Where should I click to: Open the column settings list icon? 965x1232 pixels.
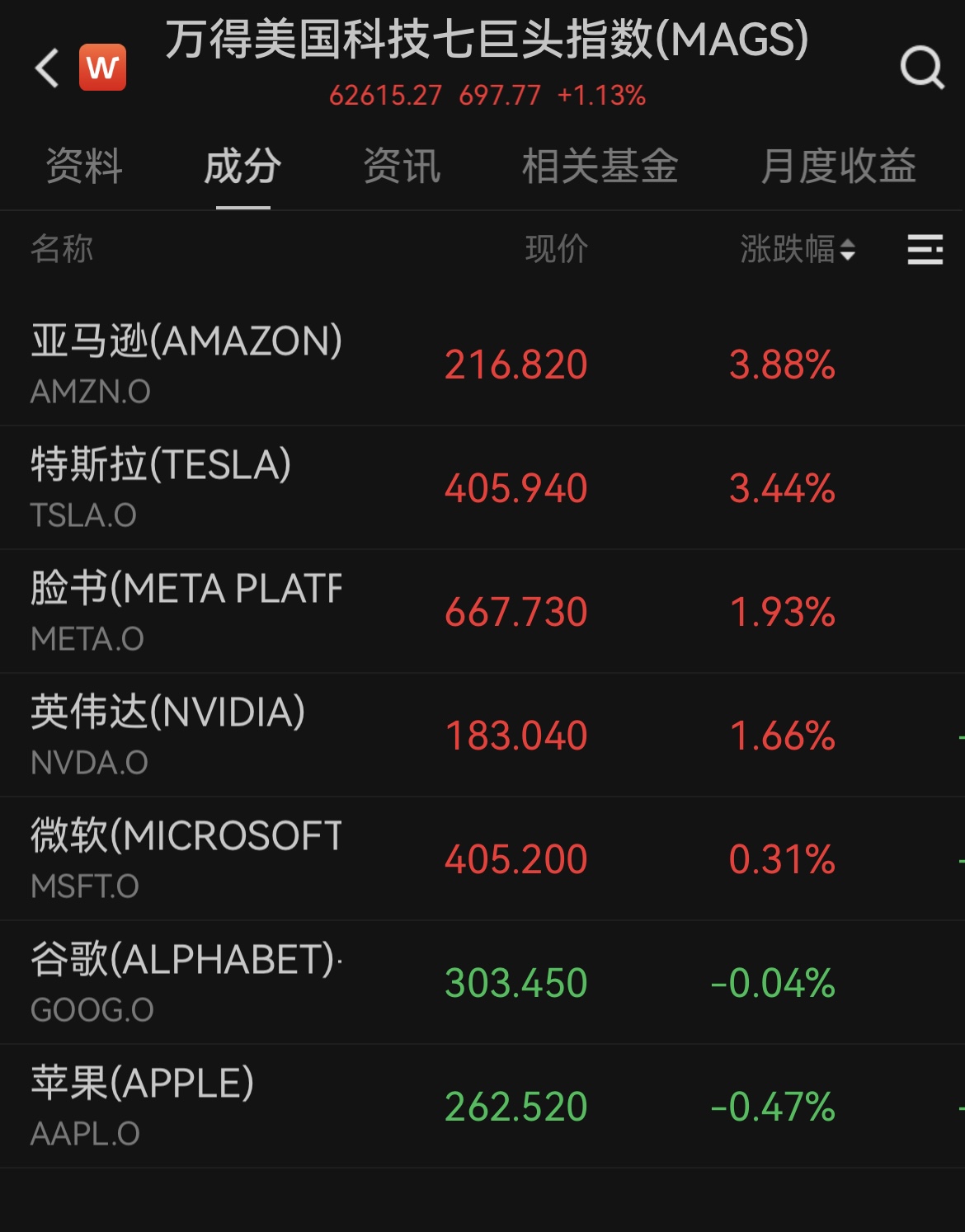925,249
